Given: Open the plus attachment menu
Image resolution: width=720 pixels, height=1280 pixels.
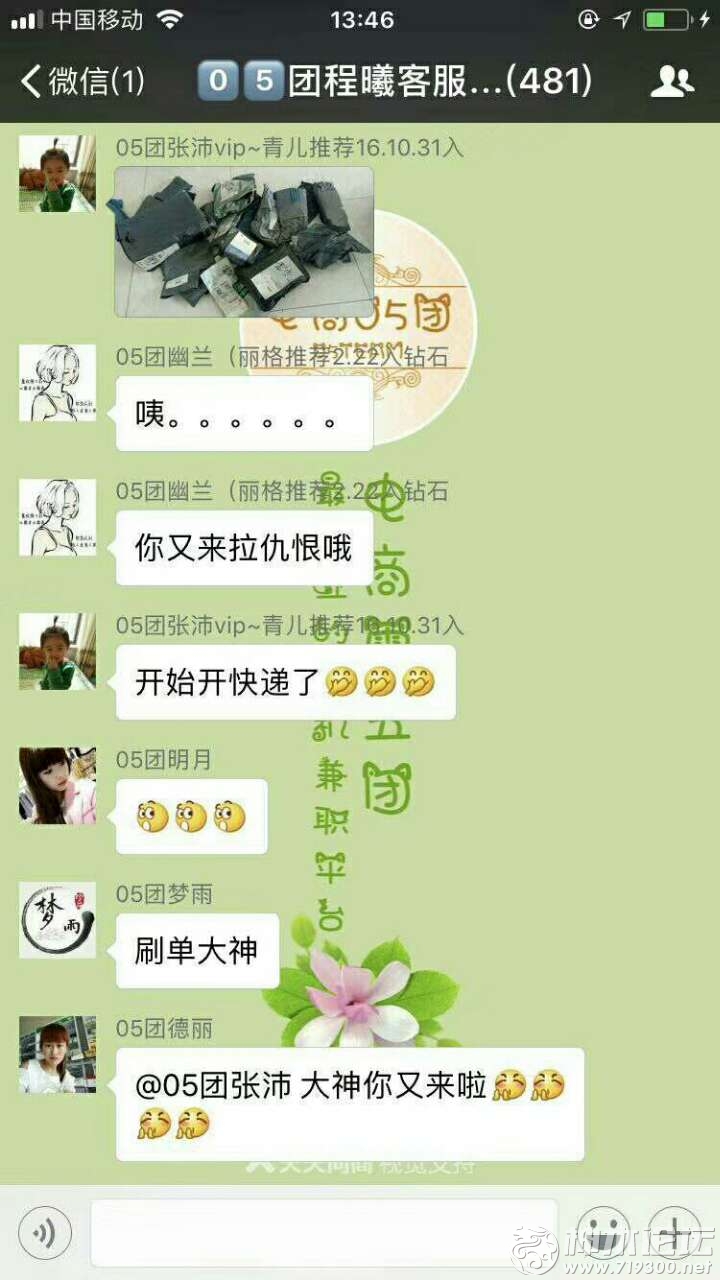Looking at the screenshot, I should tap(675, 1229).
